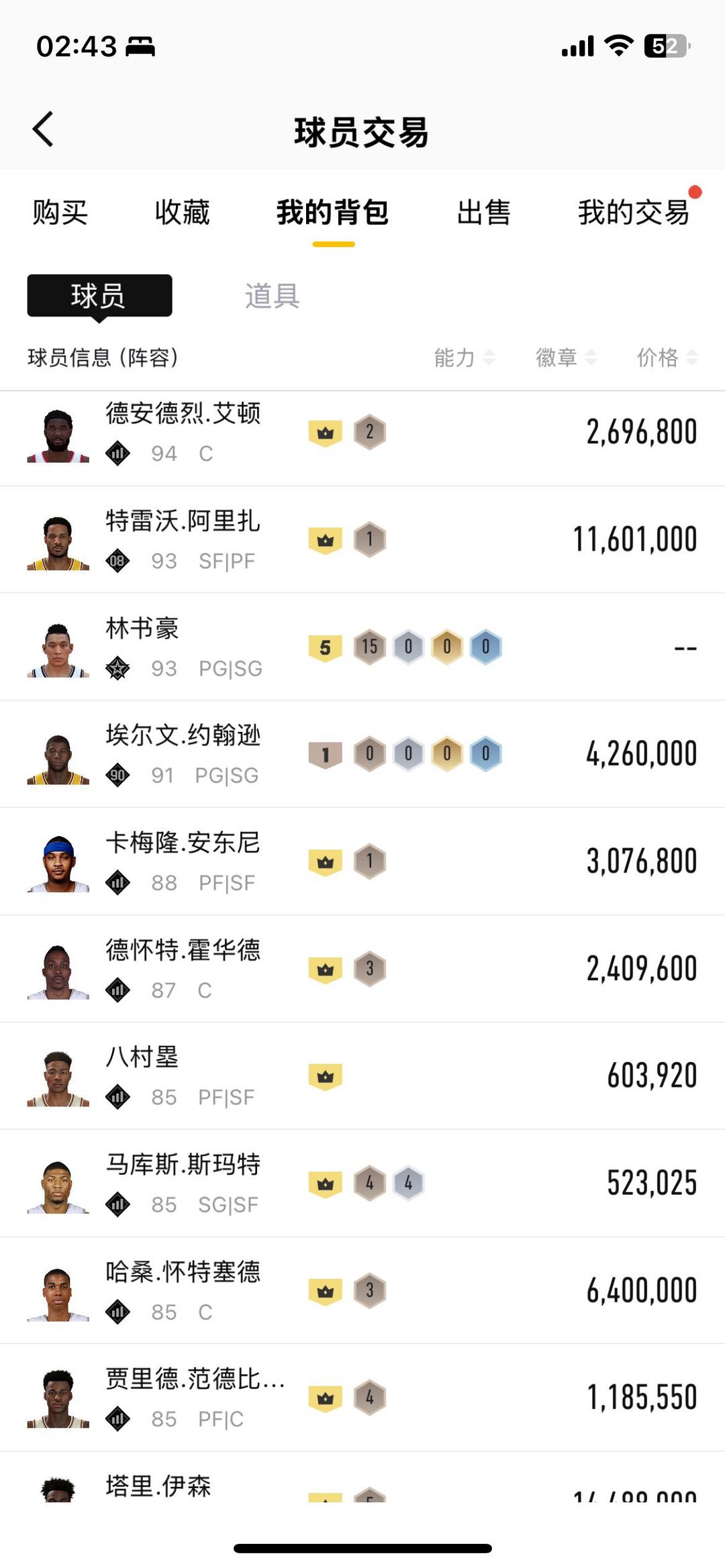
Task: Switch to the 购买 tab
Action: [60, 213]
